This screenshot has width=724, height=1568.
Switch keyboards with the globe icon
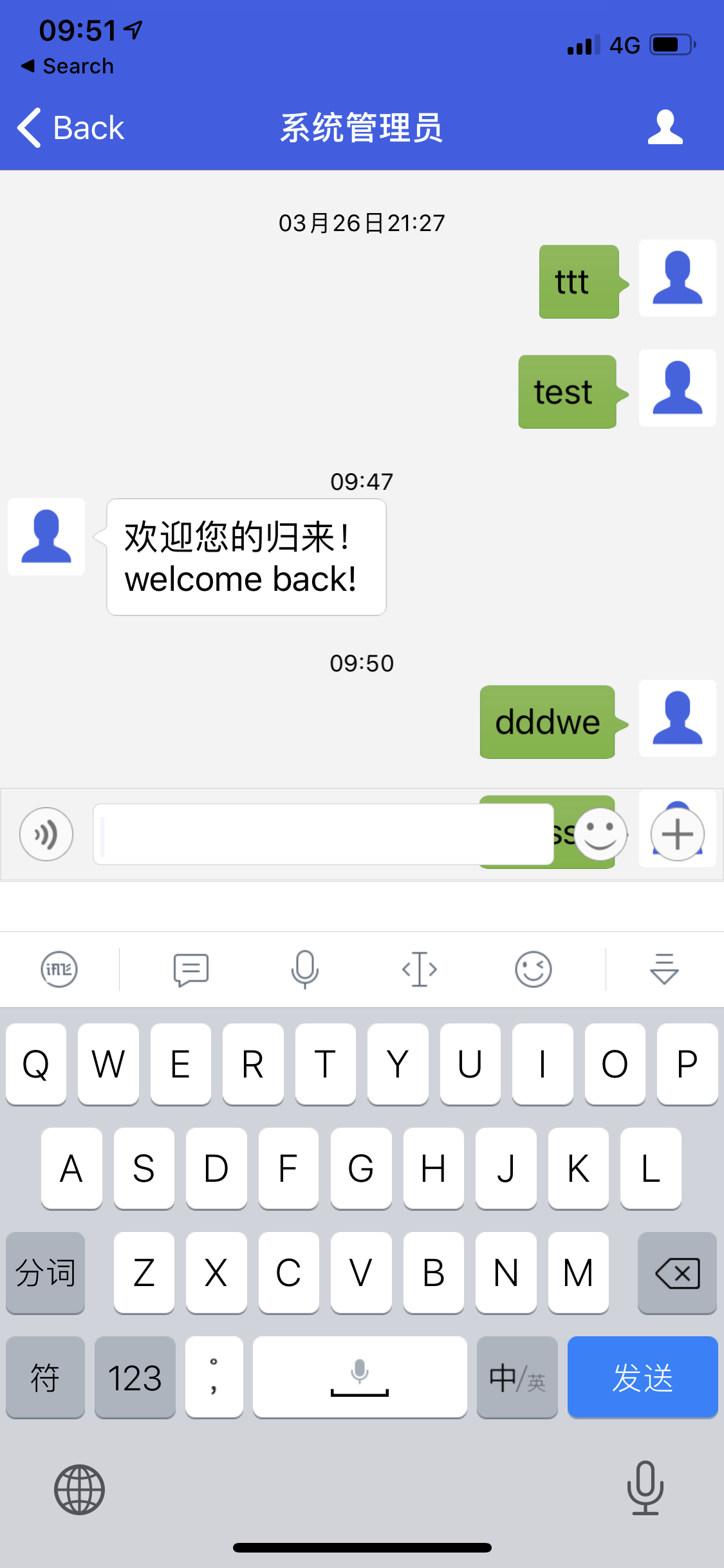click(x=80, y=1489)
